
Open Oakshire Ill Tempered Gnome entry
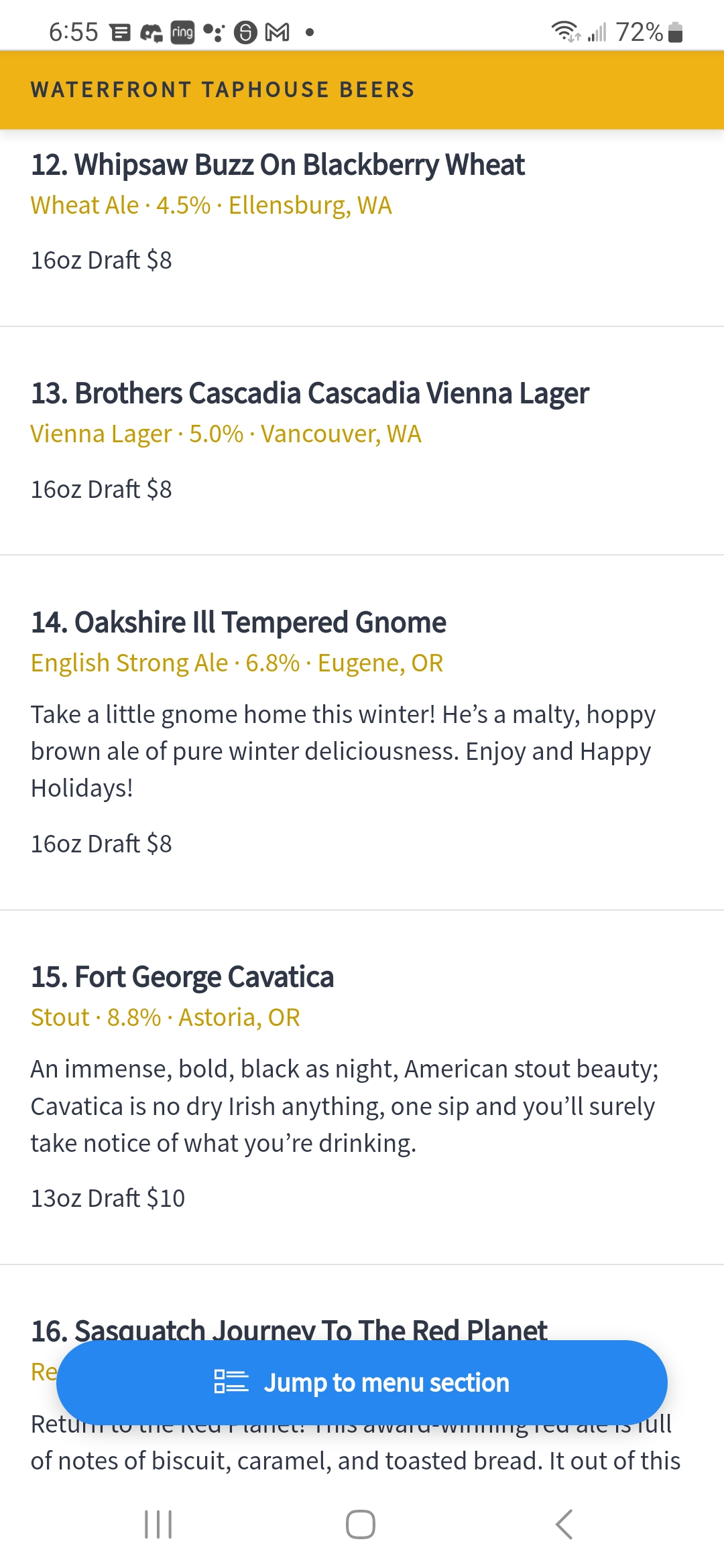(362, 732)
